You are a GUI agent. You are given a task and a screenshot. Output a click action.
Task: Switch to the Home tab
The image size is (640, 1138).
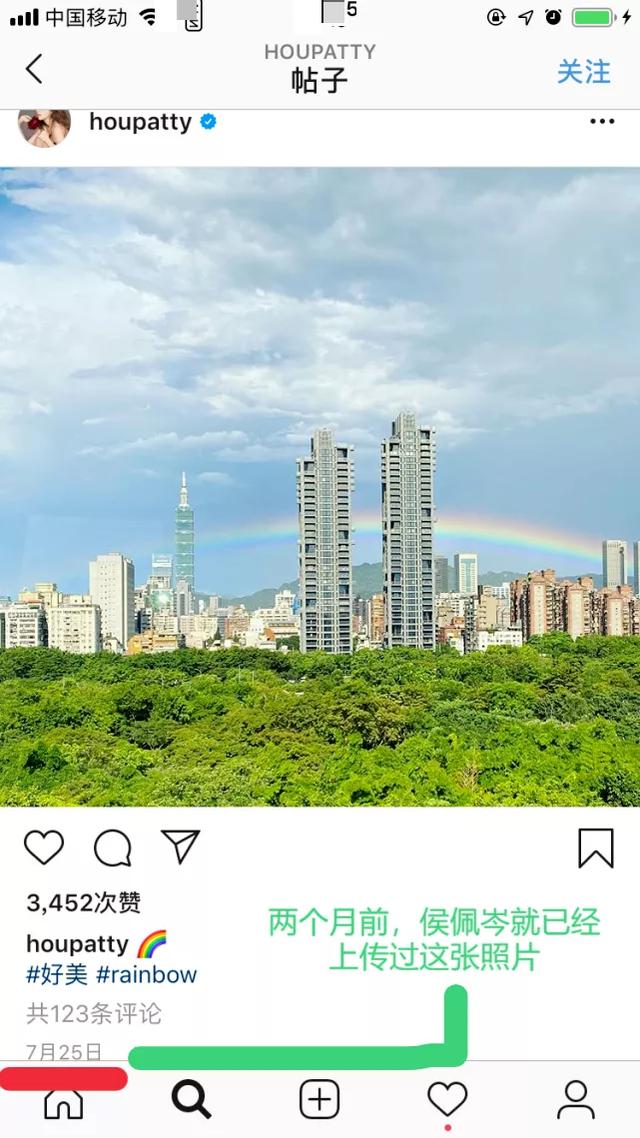[64, 1102]
